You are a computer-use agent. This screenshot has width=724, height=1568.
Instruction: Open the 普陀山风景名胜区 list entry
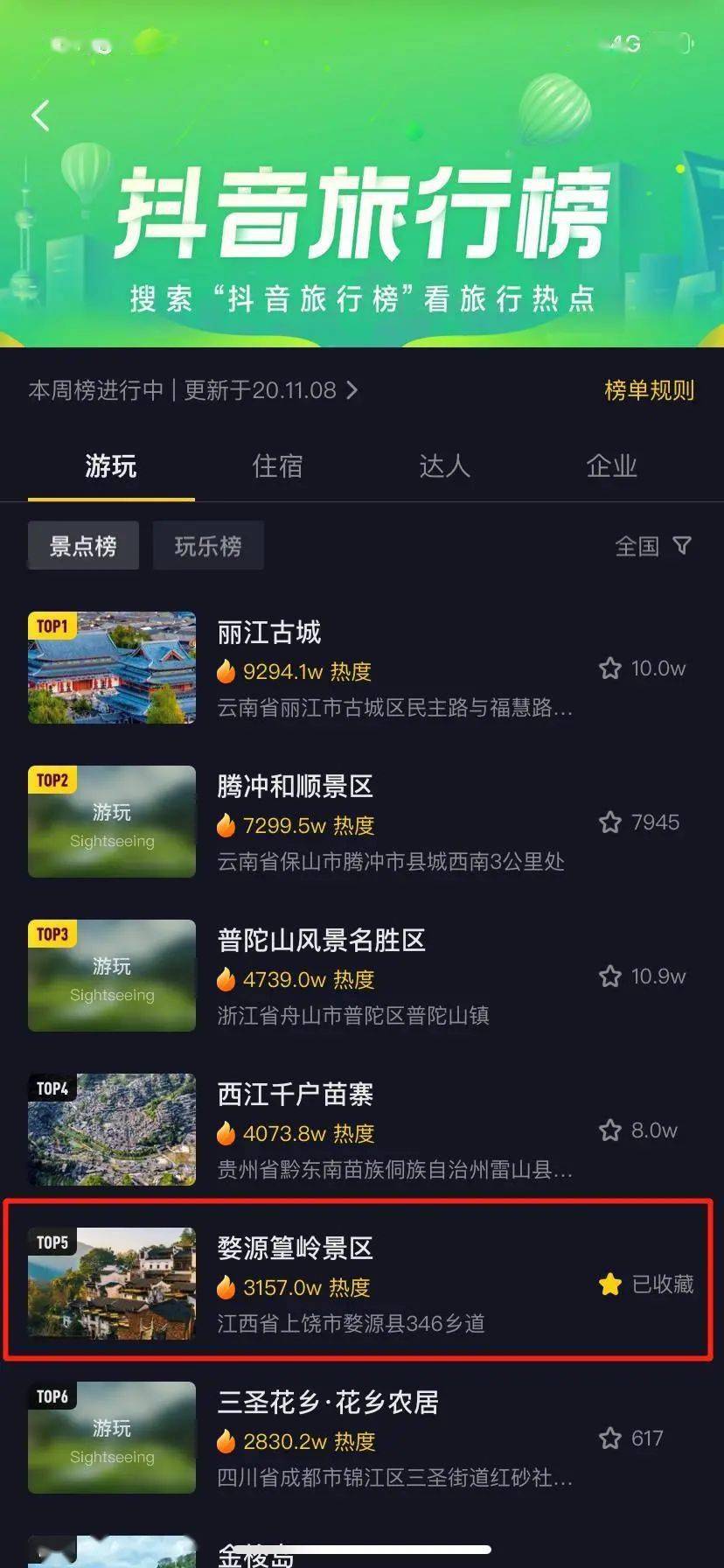[x=322, y=941]
